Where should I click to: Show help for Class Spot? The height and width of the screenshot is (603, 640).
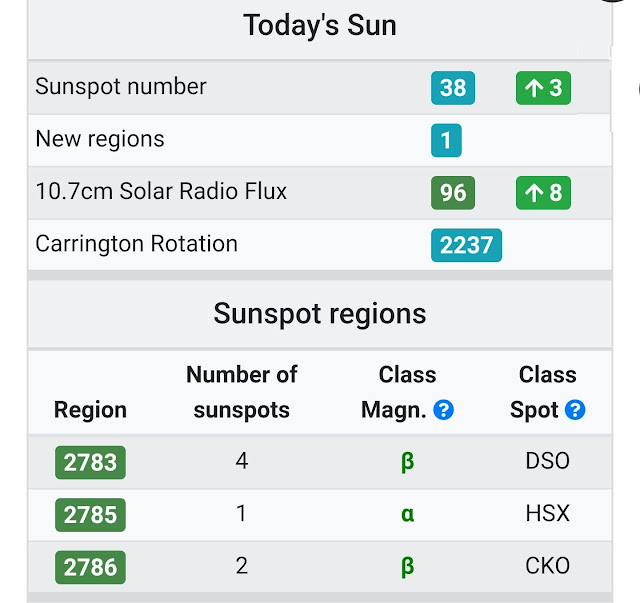tap(575, 409)
